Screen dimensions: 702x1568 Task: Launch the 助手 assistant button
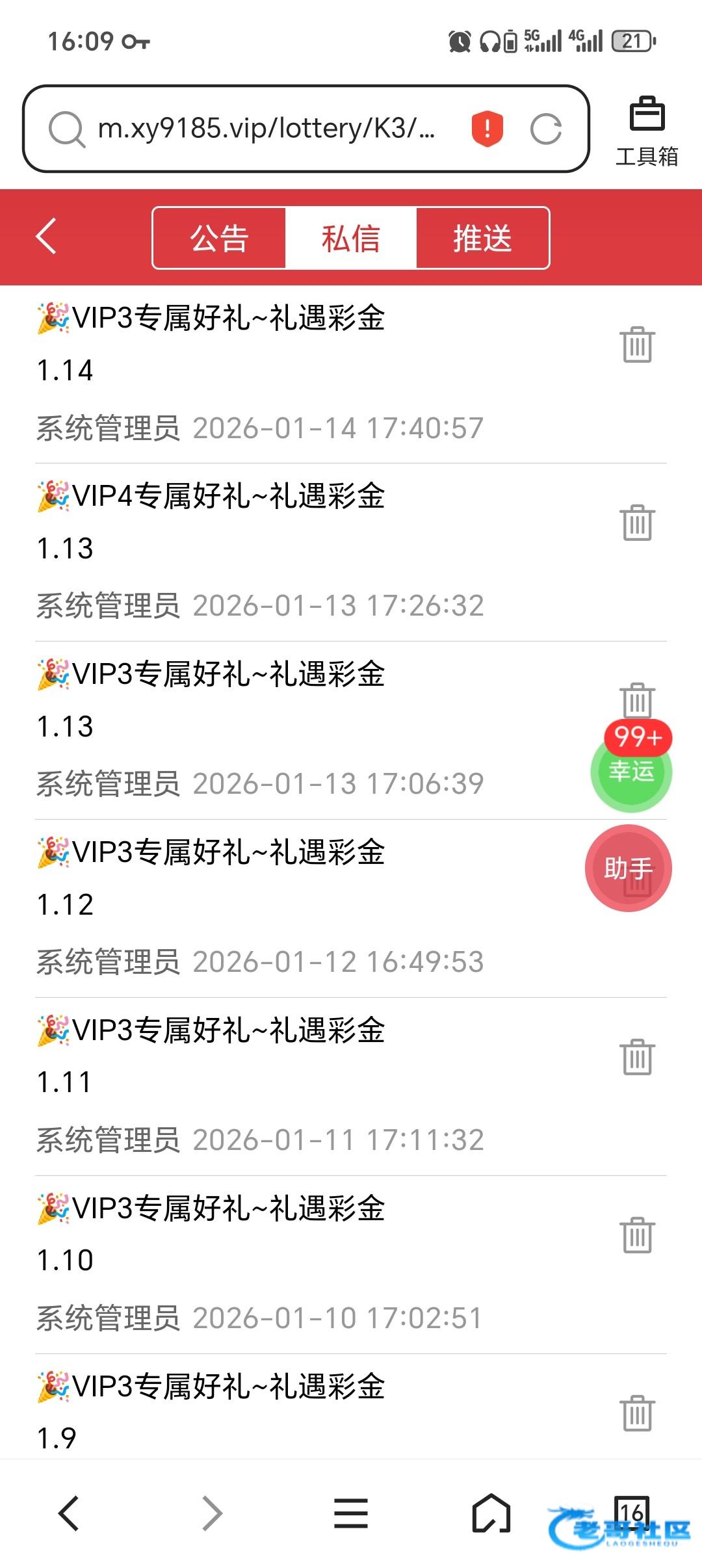[x=628, y=869]
